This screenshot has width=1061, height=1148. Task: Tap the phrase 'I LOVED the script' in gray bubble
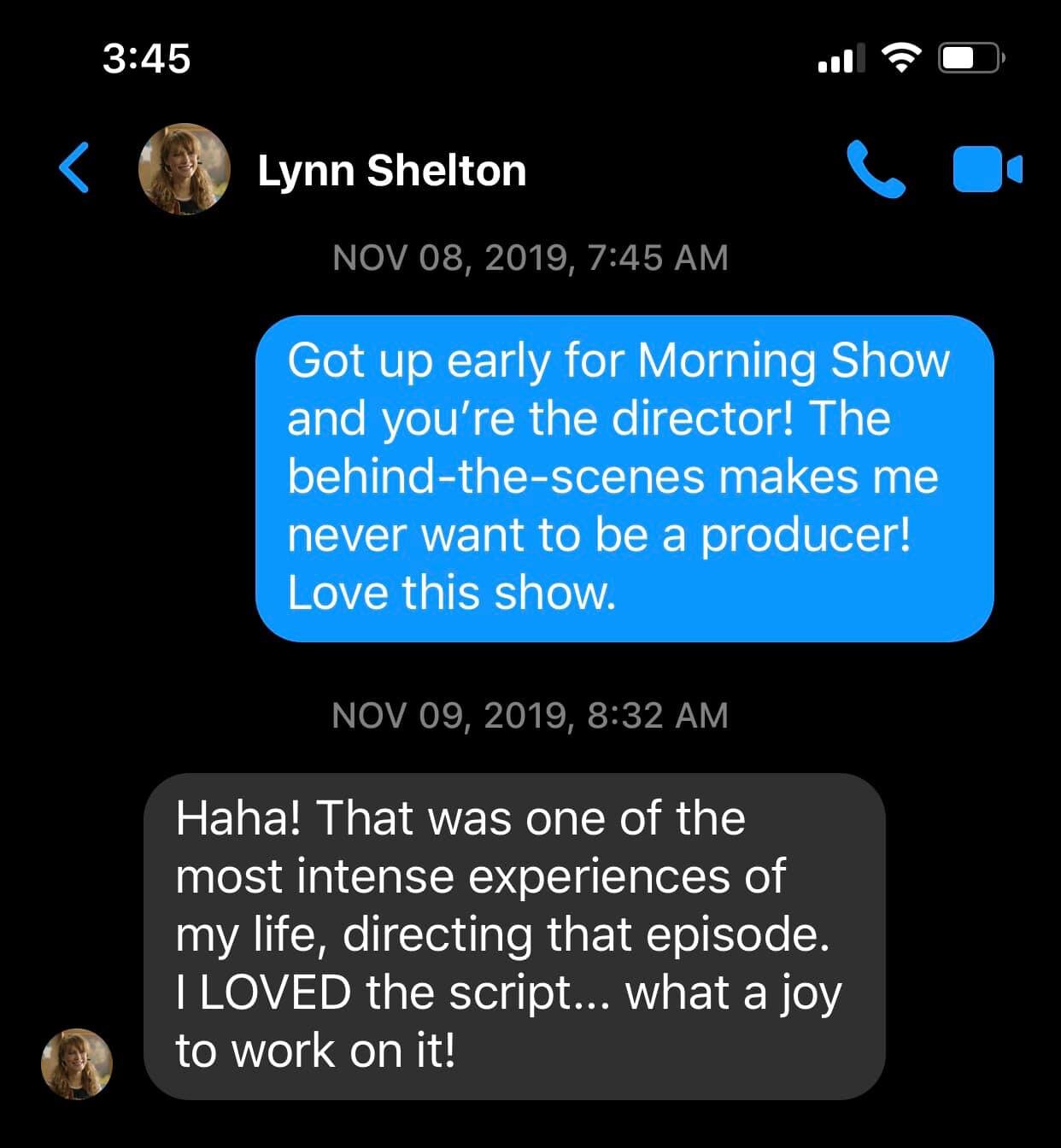374,992
